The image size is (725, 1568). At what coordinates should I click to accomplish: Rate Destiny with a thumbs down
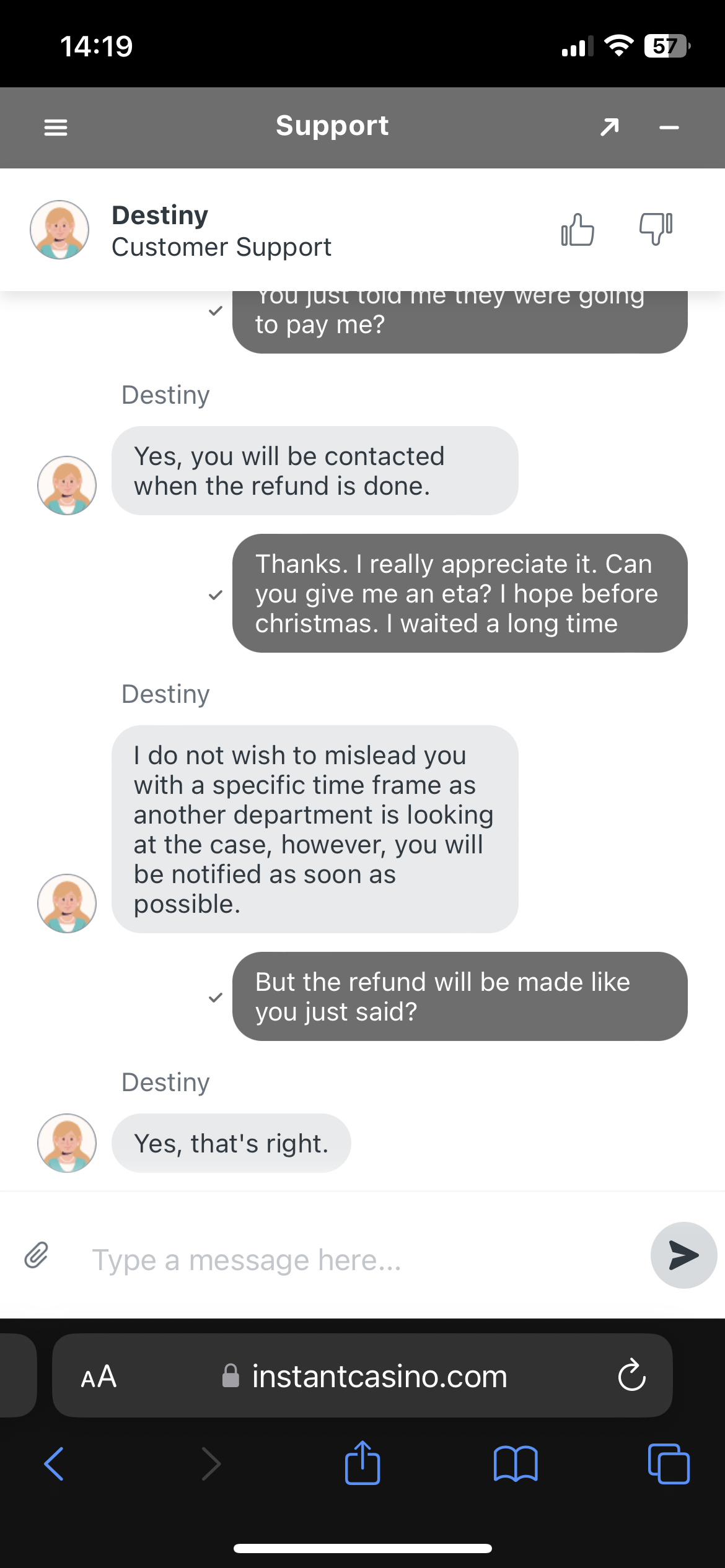[x=656, y=229]
